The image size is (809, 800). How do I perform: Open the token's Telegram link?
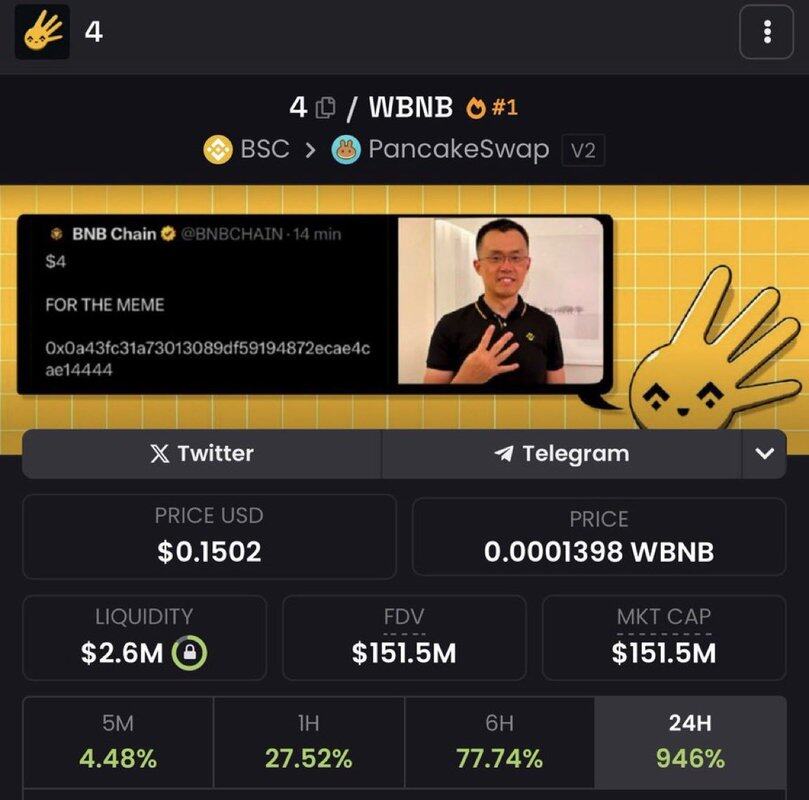(x=561, y=454)
